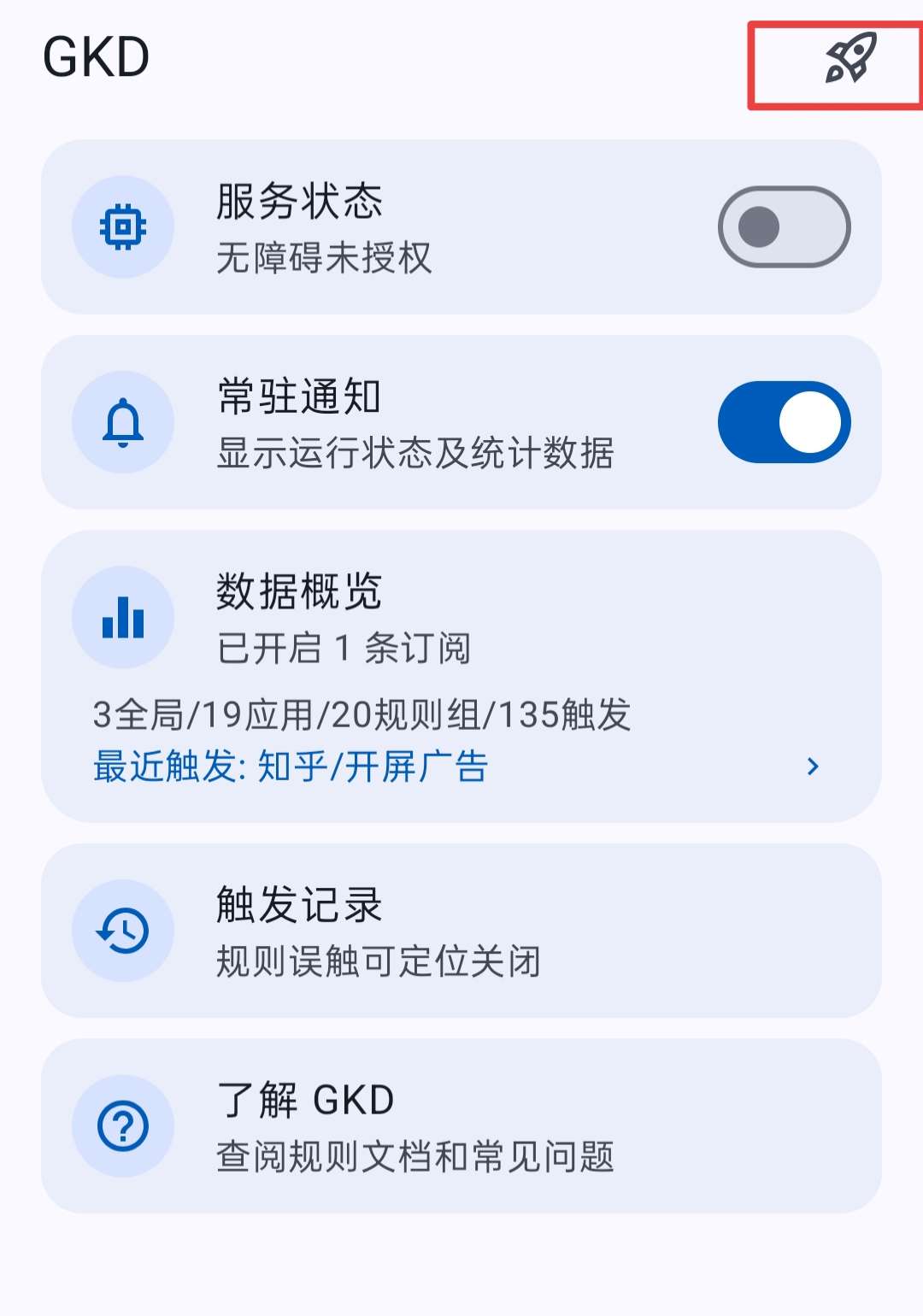Viewport: 923px width, 1316px height.
Task: Tap the rocket icon in the top bar
Action: tap(850, 58)
